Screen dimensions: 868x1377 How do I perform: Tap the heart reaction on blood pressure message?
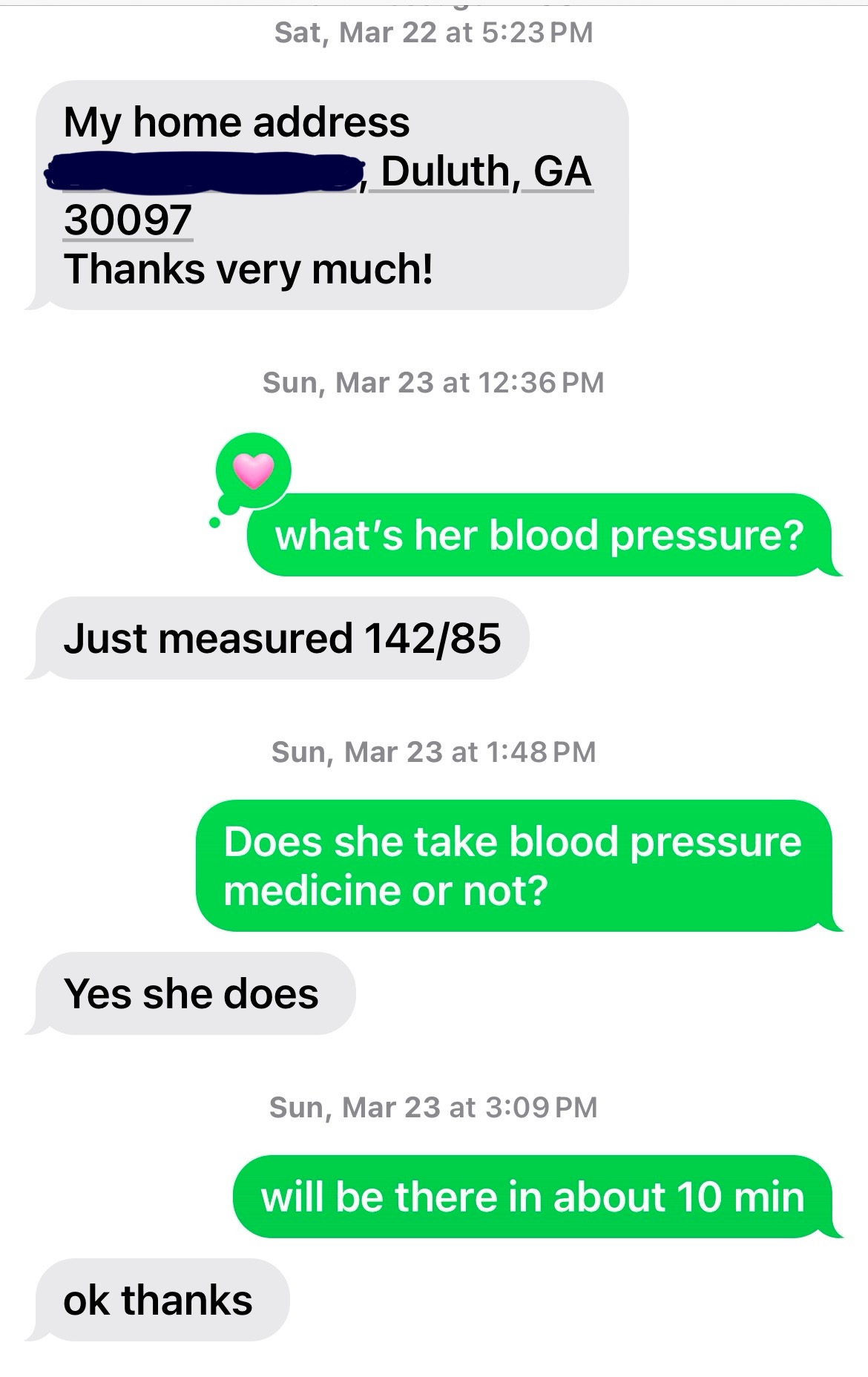[253, 470]
